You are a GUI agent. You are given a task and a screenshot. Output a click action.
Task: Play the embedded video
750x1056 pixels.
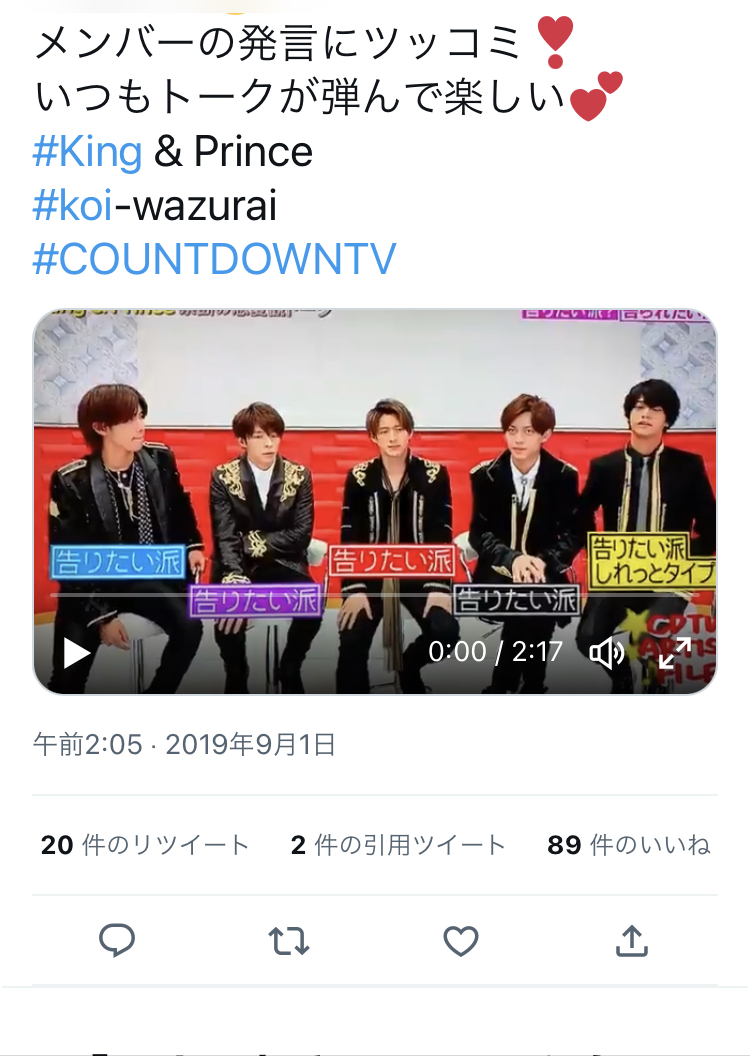coord(76,653)
